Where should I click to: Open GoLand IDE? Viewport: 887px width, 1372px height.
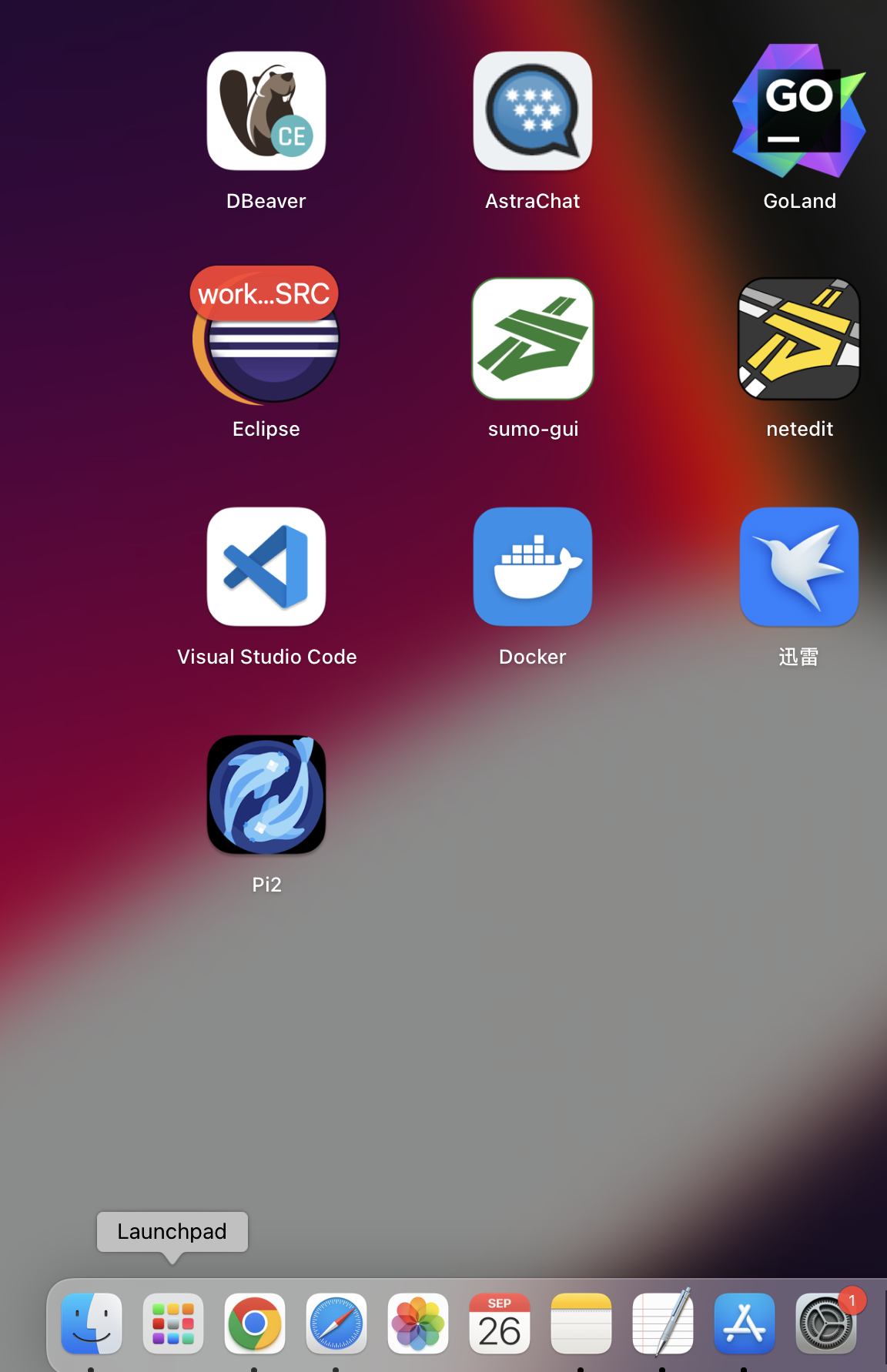(799, 112)
